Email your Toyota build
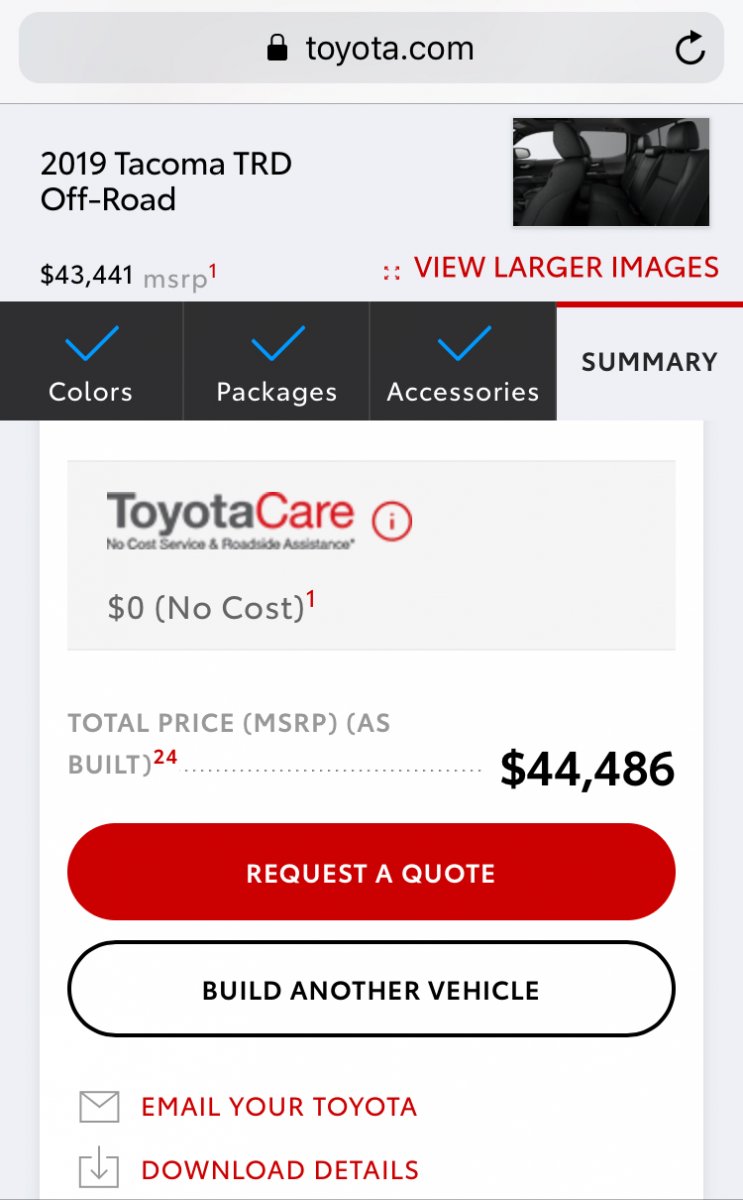 (x=278, y=1106)
